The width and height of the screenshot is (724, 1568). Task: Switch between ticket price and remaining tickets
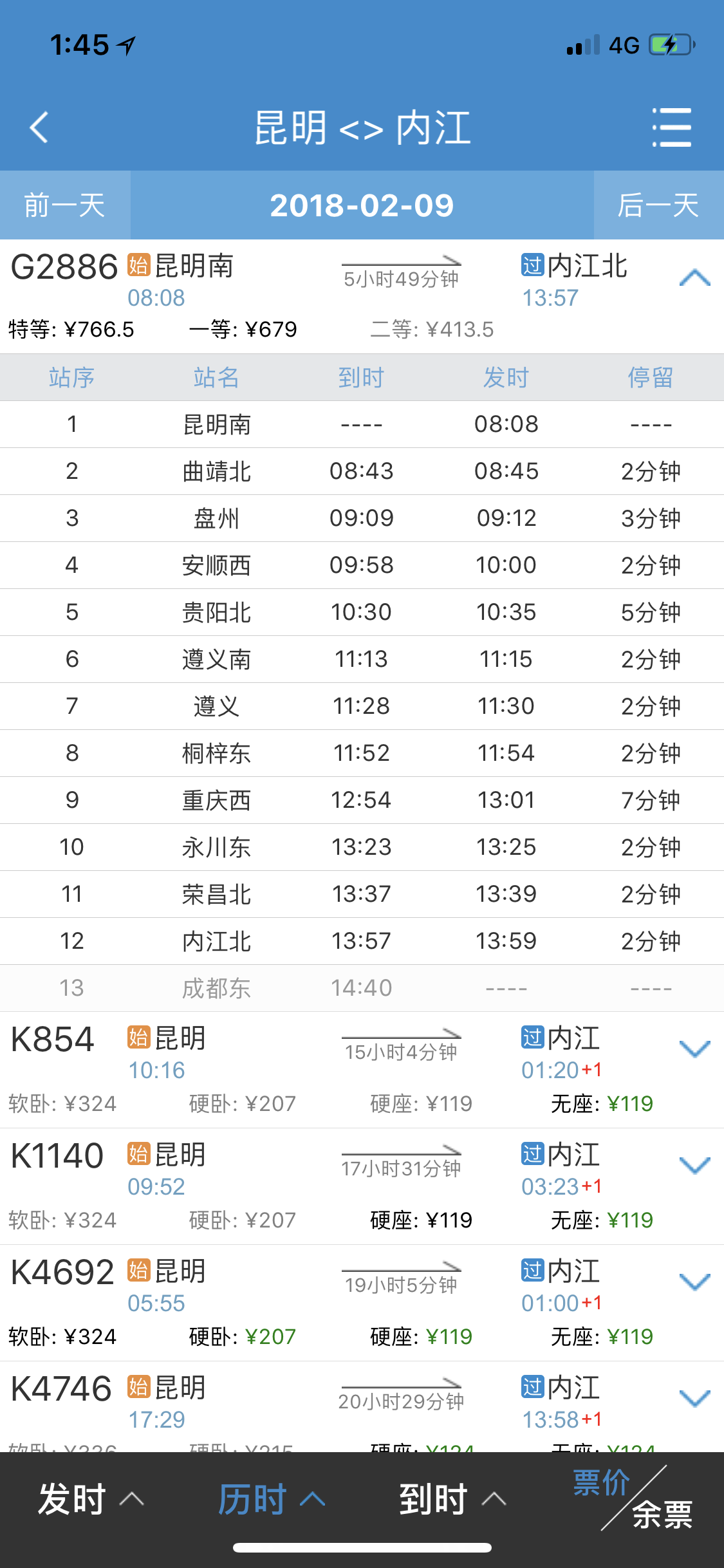point(633,1498)
